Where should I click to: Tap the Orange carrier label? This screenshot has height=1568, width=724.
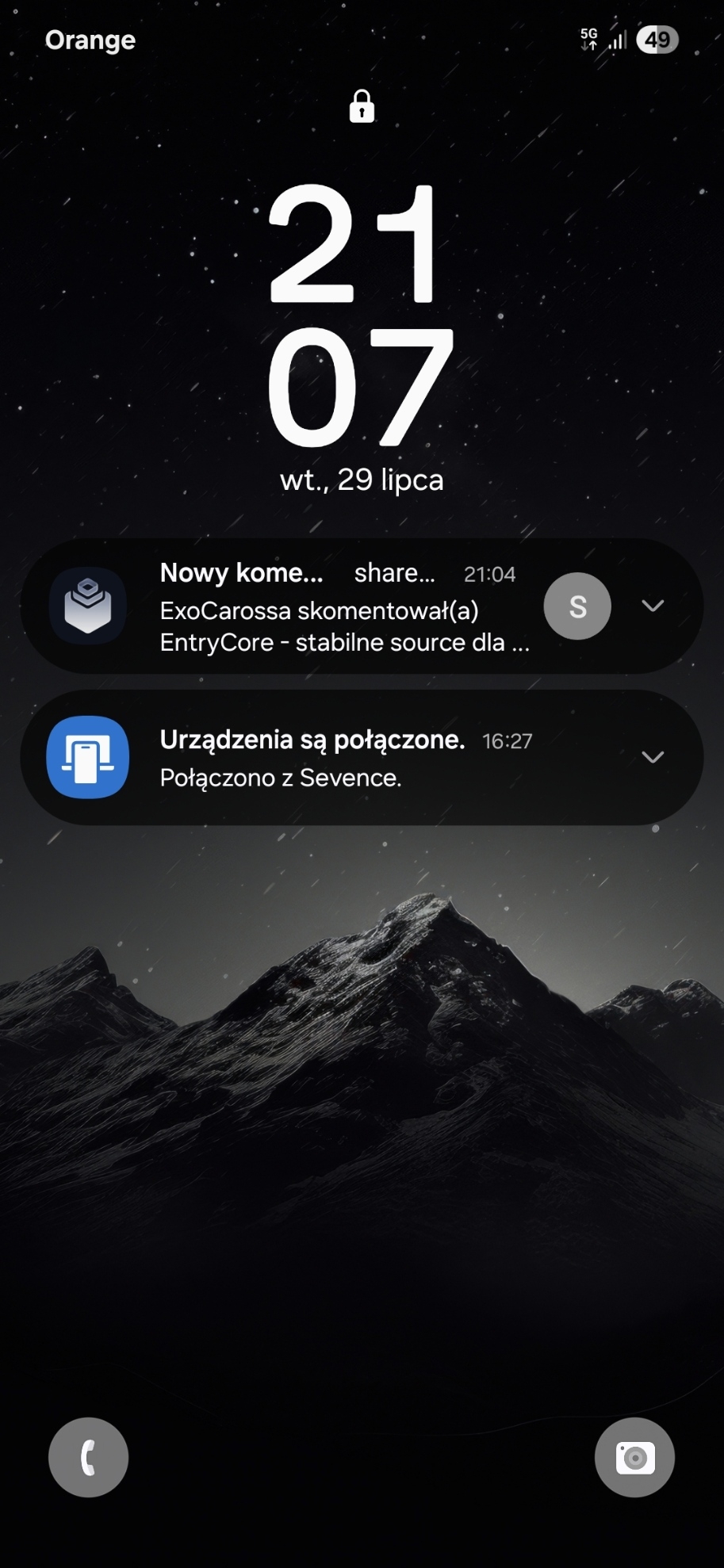click(90, 40)
